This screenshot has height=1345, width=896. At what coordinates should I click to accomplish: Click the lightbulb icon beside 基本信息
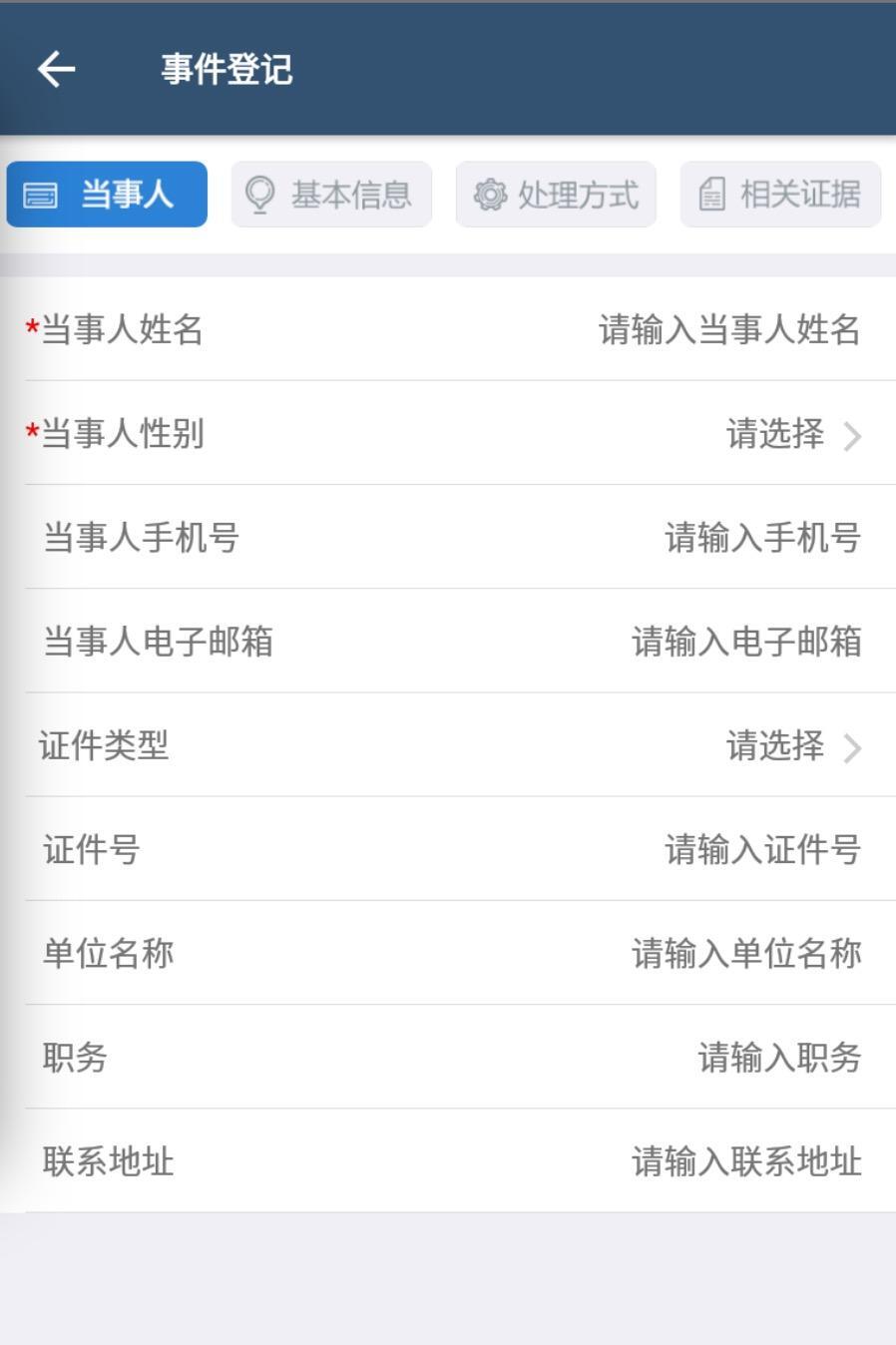coord(261,195)
